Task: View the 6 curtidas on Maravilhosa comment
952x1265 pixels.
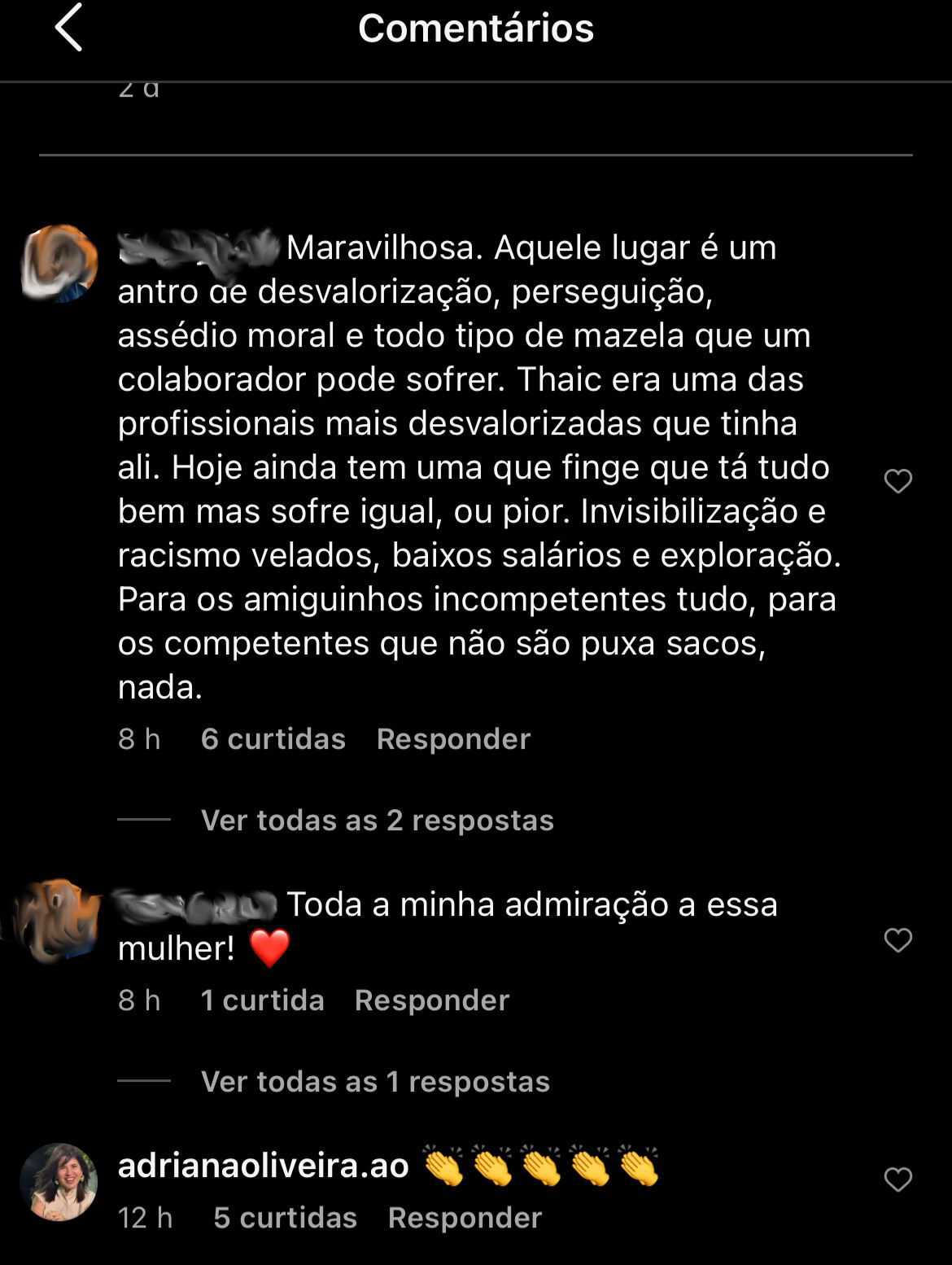Action: click(273, 738)
